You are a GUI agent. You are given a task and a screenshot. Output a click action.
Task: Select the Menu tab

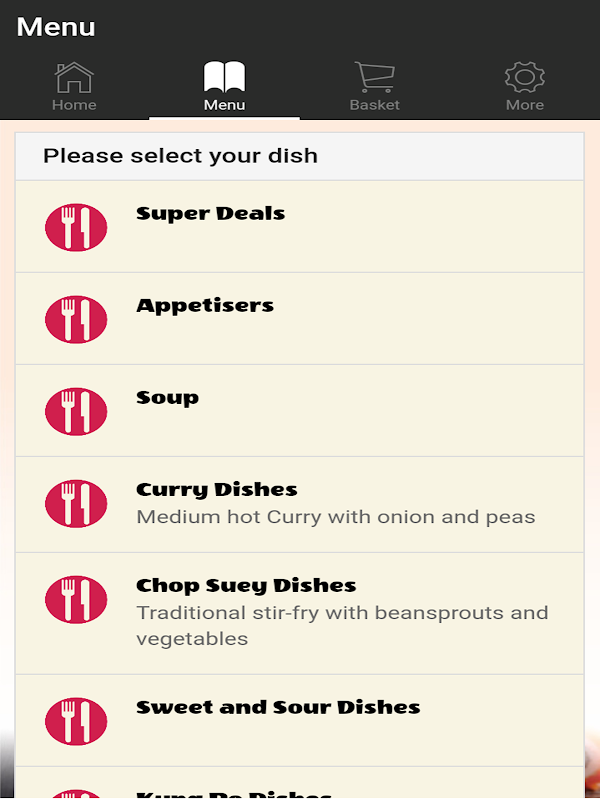224,86
